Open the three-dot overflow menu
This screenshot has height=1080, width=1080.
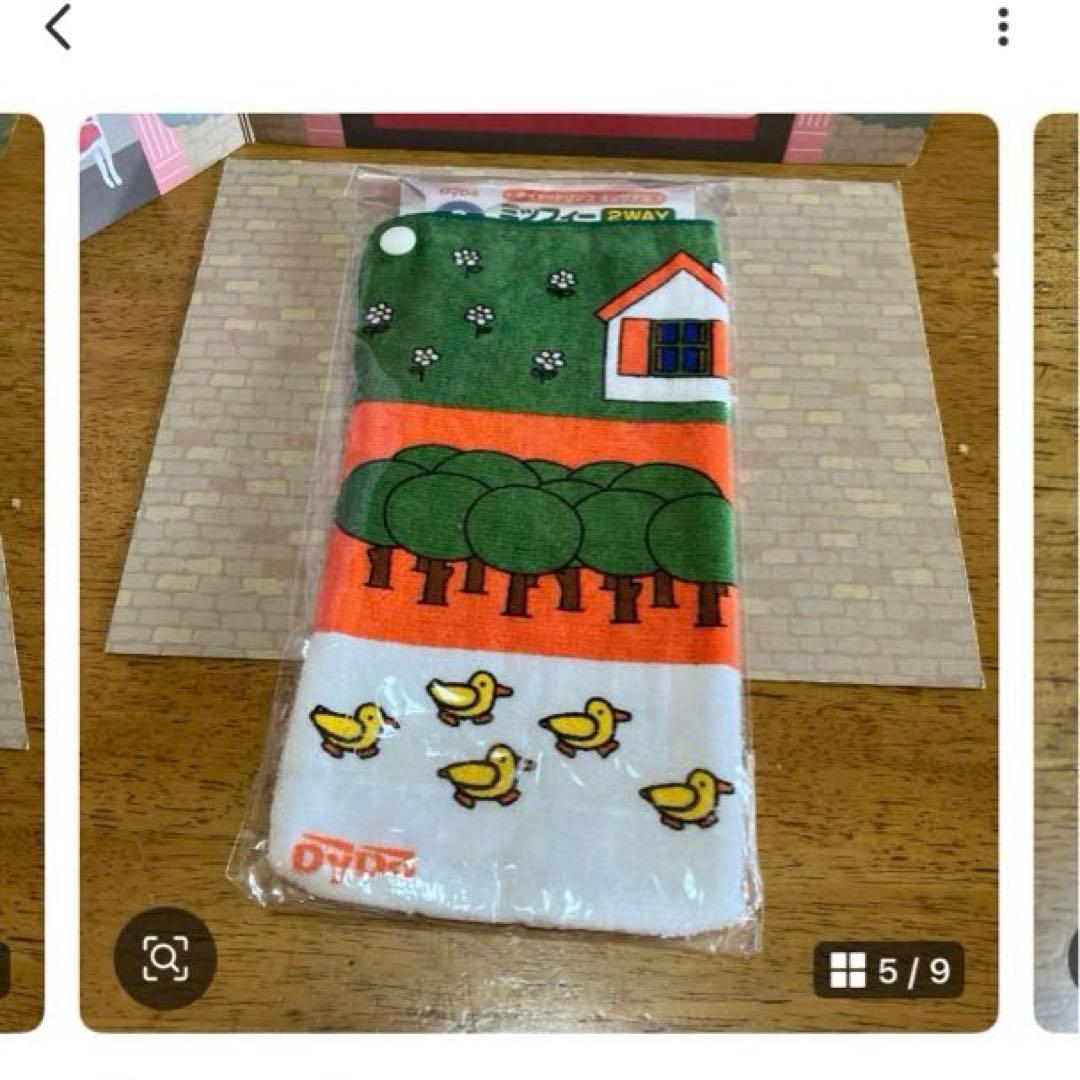(x=1003, y=29)
